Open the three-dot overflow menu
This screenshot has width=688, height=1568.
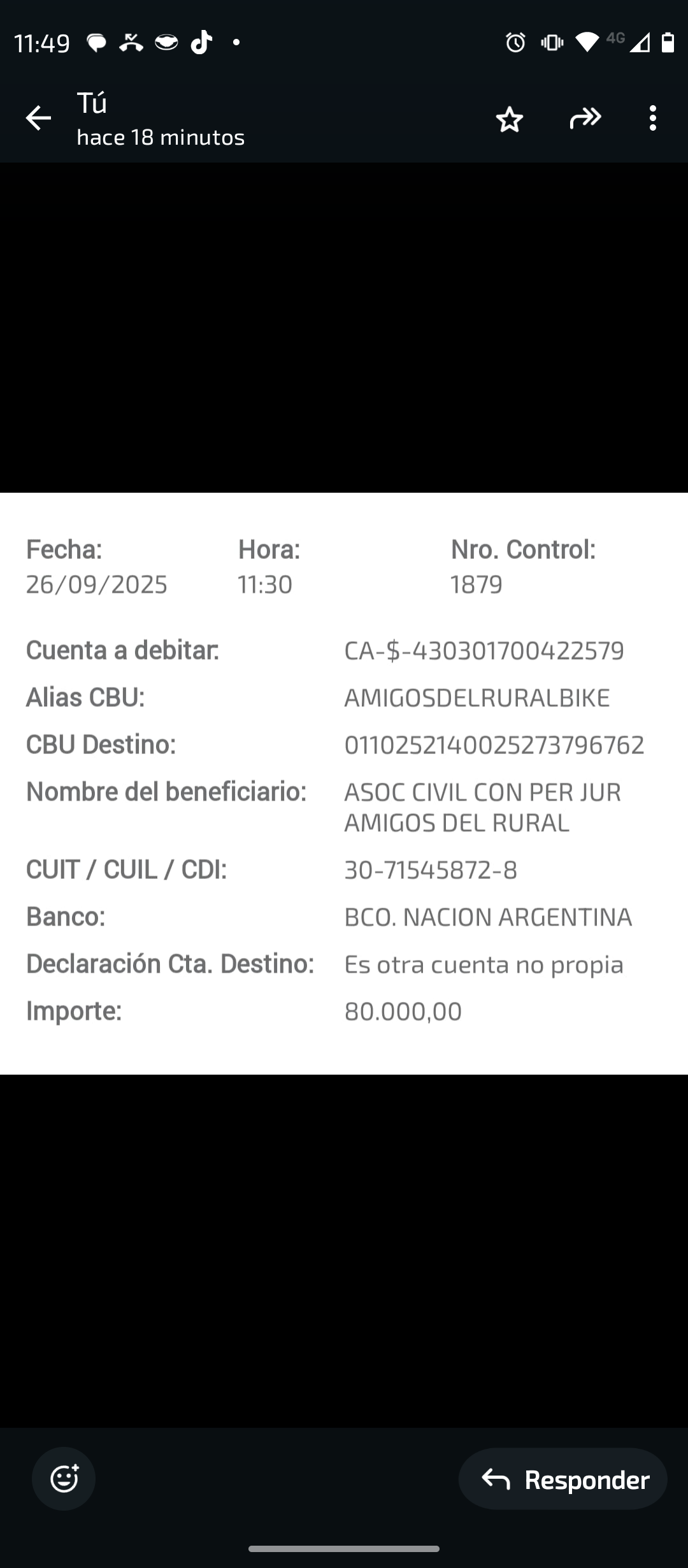point(652,119)
